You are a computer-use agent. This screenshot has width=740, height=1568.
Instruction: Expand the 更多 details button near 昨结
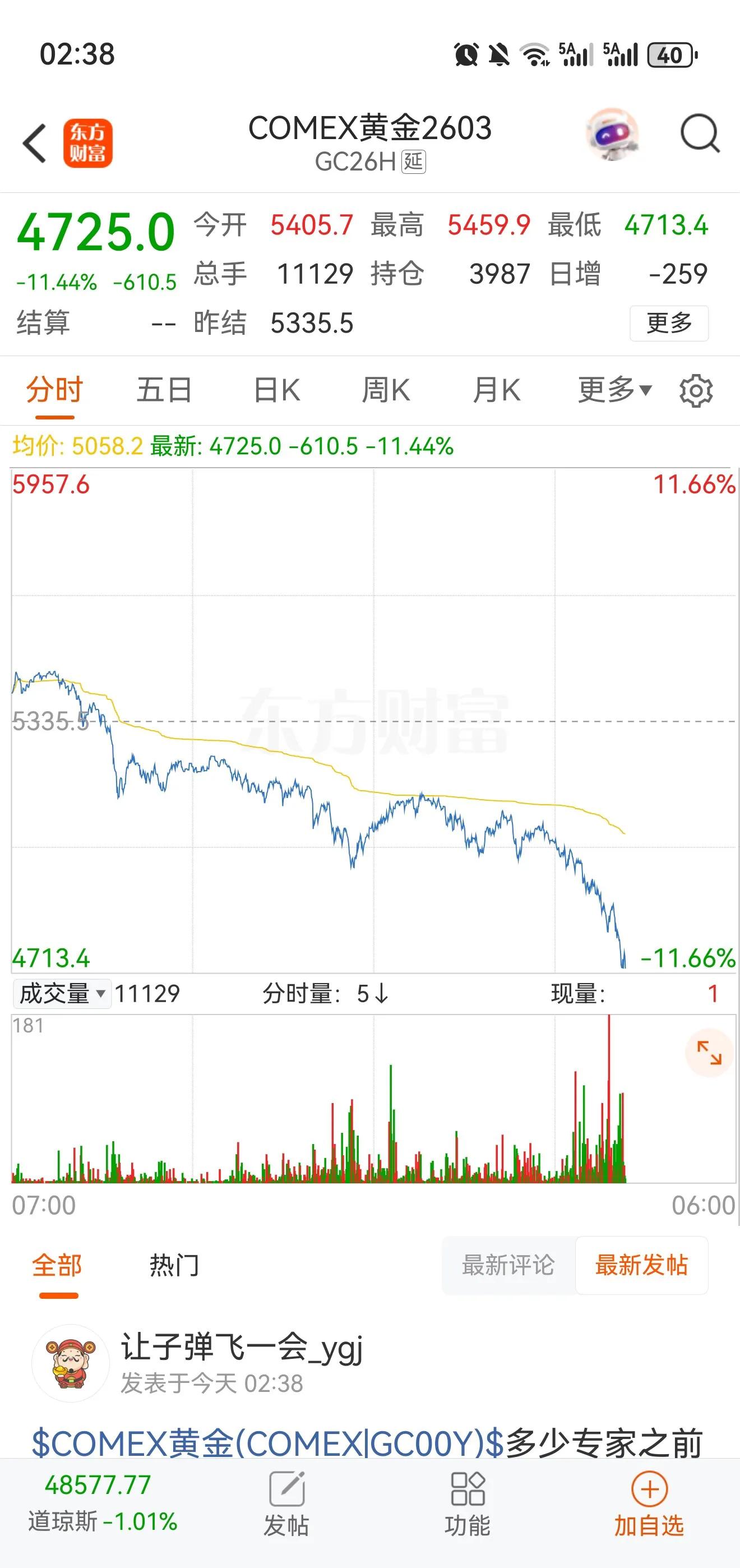tap(669, 323)
